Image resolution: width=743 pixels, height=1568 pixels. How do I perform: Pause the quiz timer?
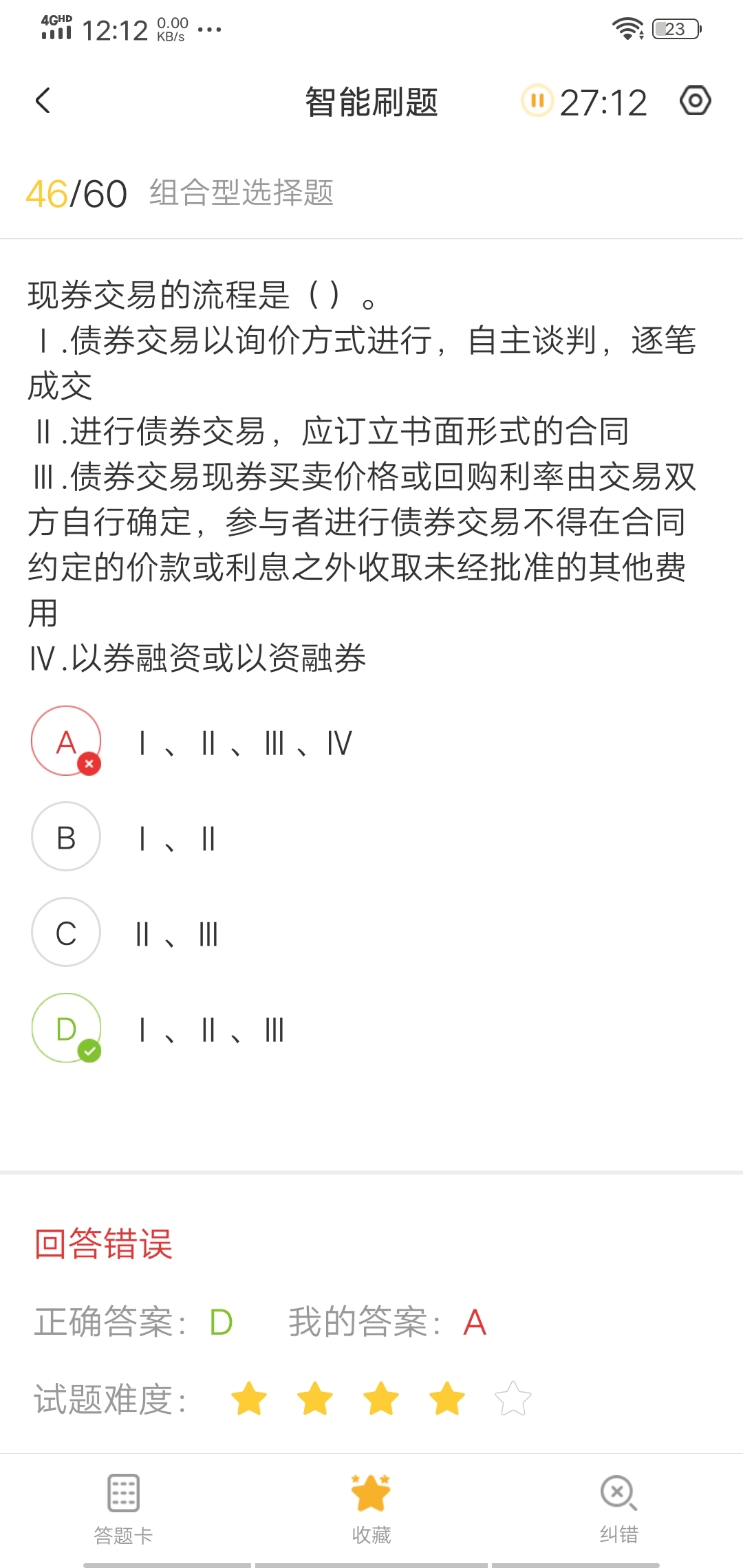click(x=537, y=101)
